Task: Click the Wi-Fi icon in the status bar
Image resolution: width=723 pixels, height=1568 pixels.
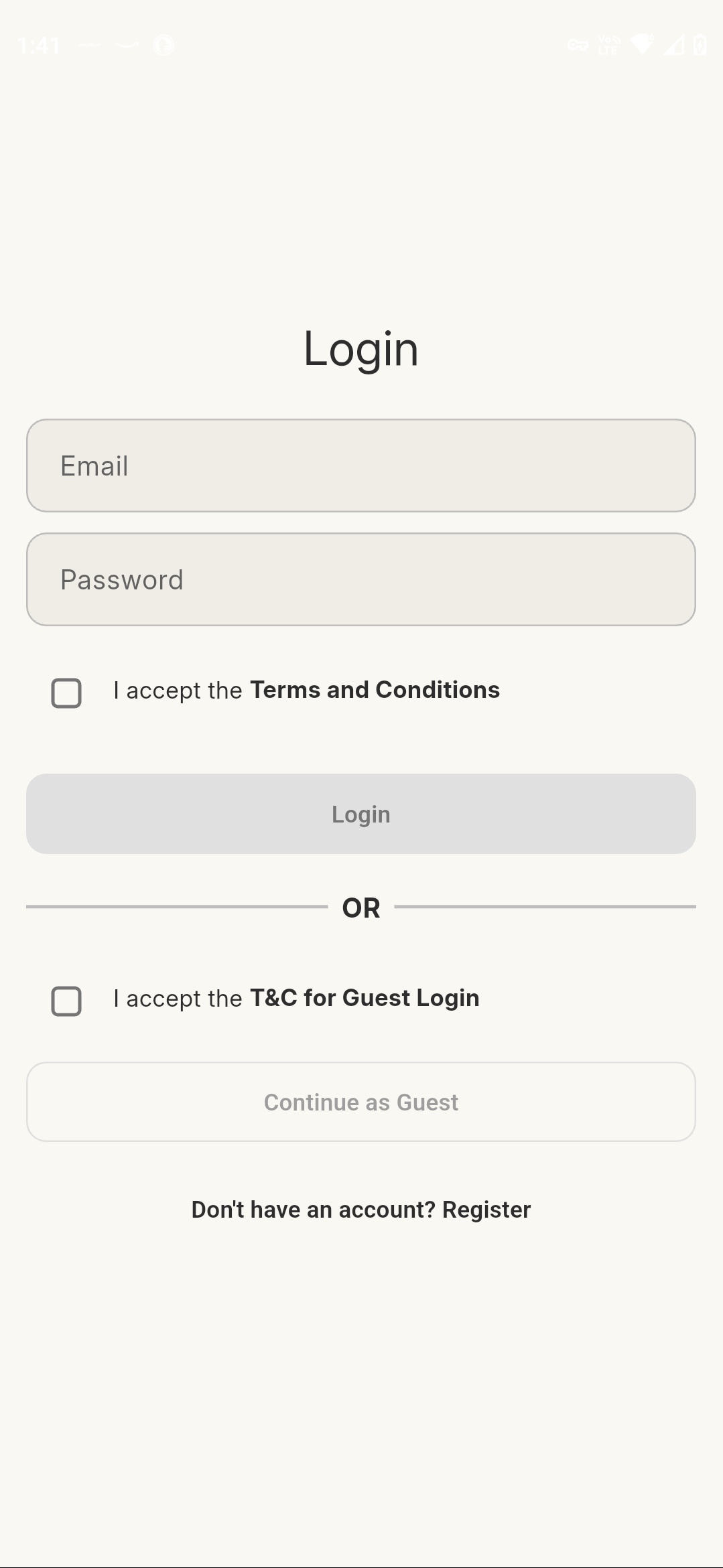Action: [x=642, y=44]
